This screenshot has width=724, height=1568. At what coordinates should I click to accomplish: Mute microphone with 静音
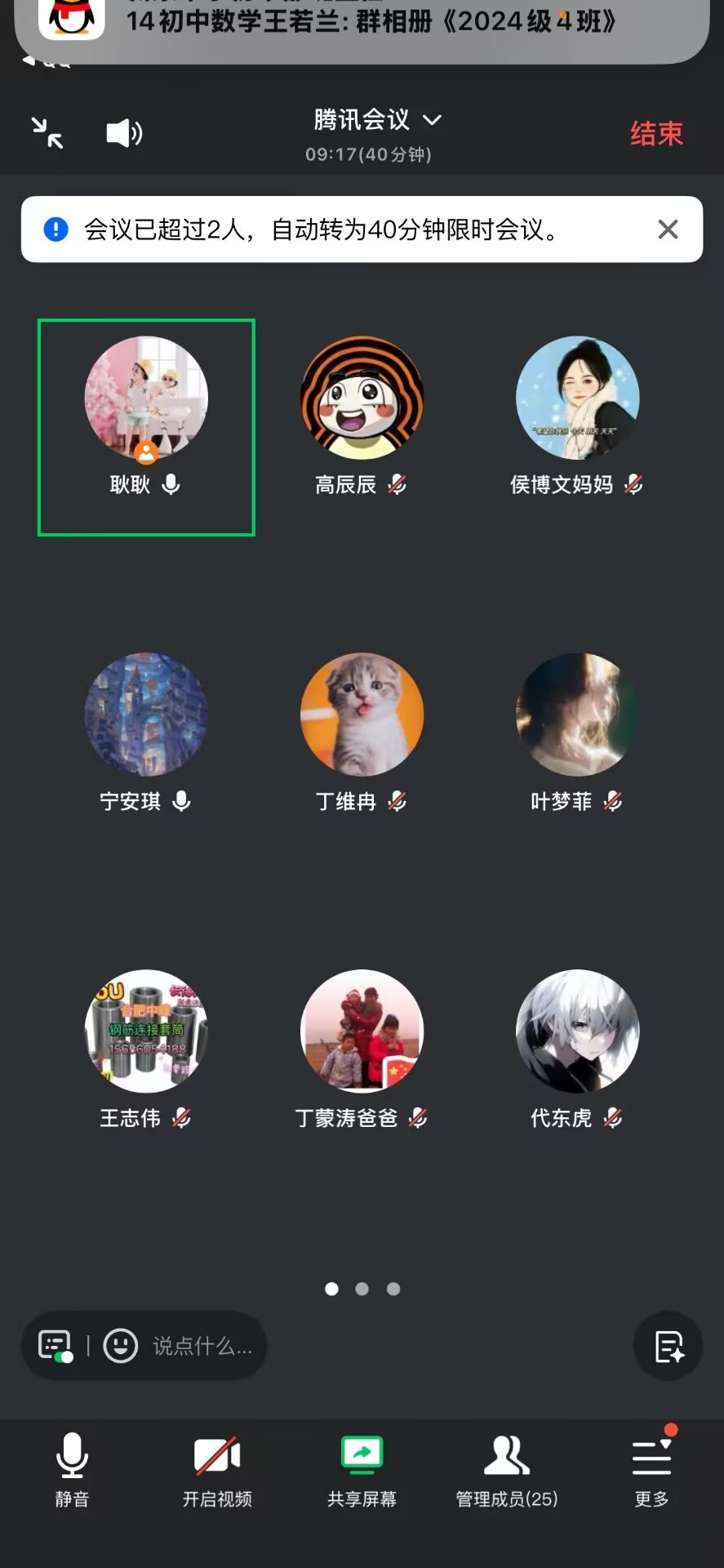72,1470
